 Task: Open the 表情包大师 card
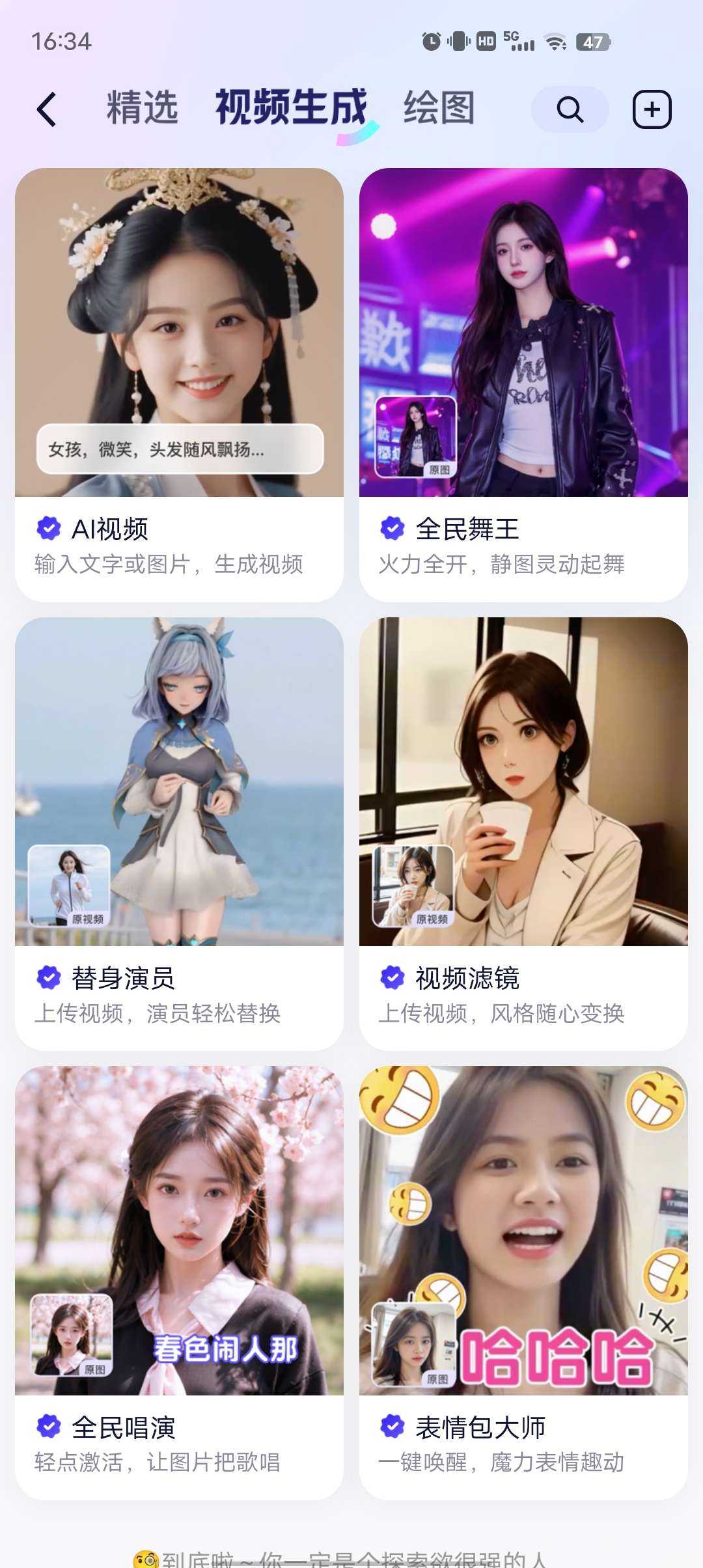[x=523, y=1283]
